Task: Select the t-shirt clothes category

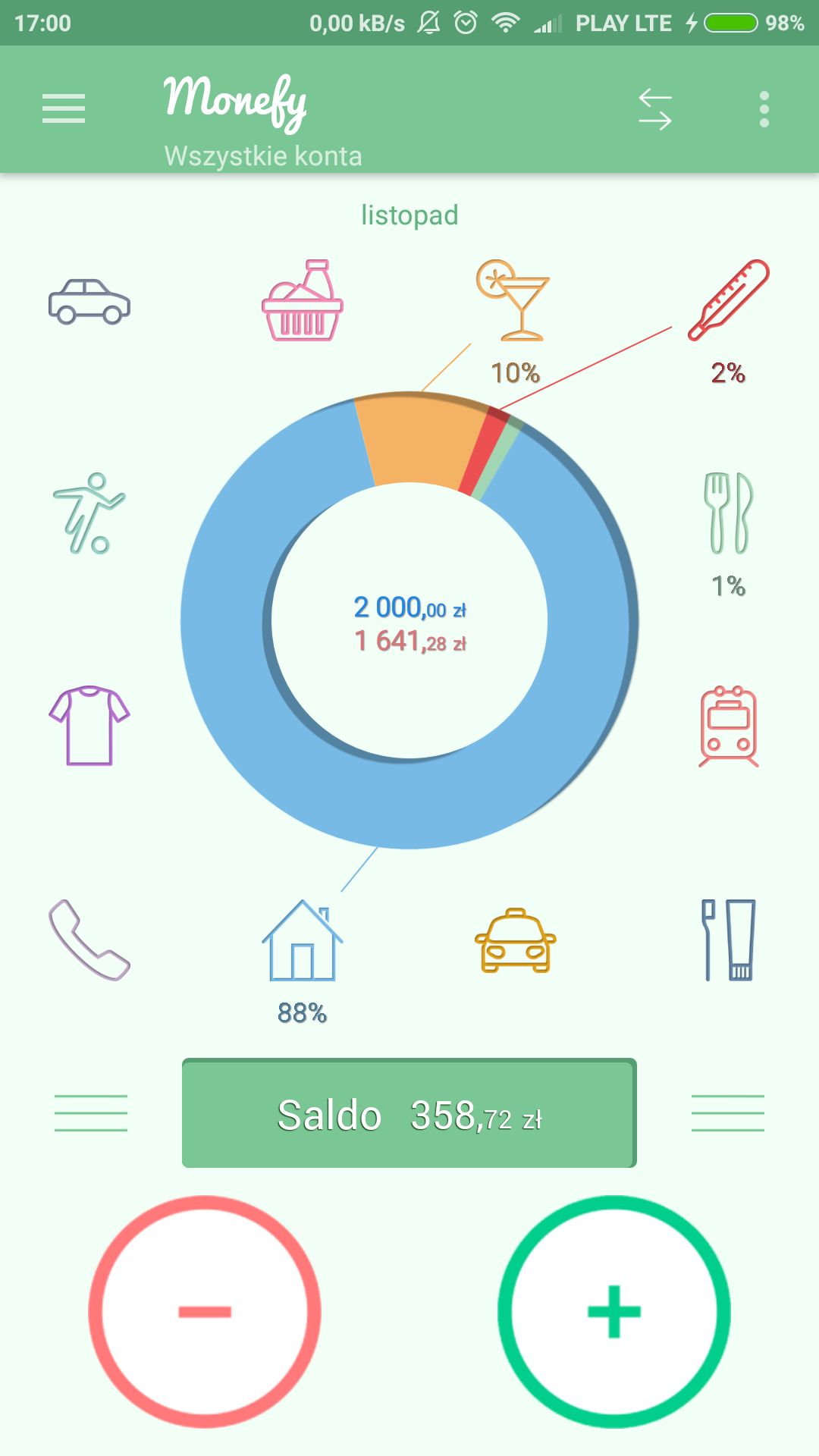Action: pos(89,726)
